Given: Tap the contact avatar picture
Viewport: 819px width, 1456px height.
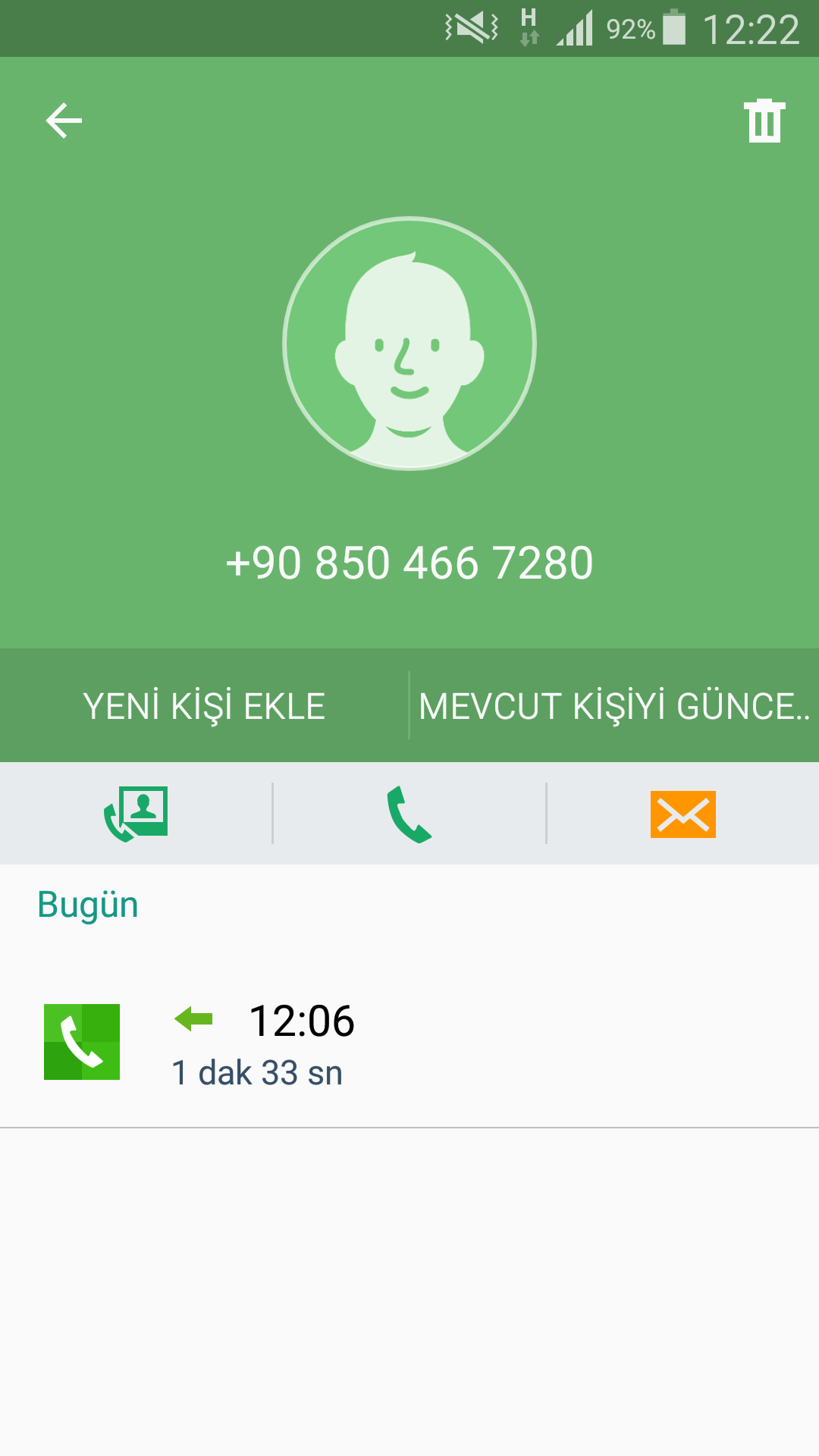Looking at the screenshot, I should 409,344.
